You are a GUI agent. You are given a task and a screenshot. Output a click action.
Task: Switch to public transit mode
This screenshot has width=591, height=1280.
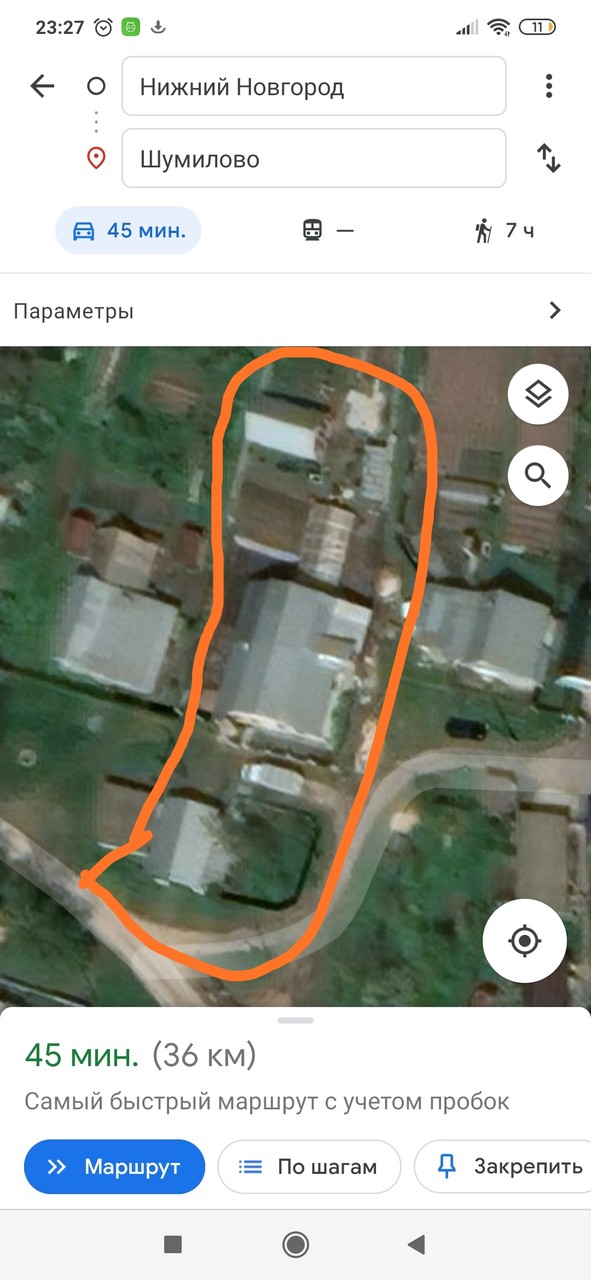[x=328, y=231]
